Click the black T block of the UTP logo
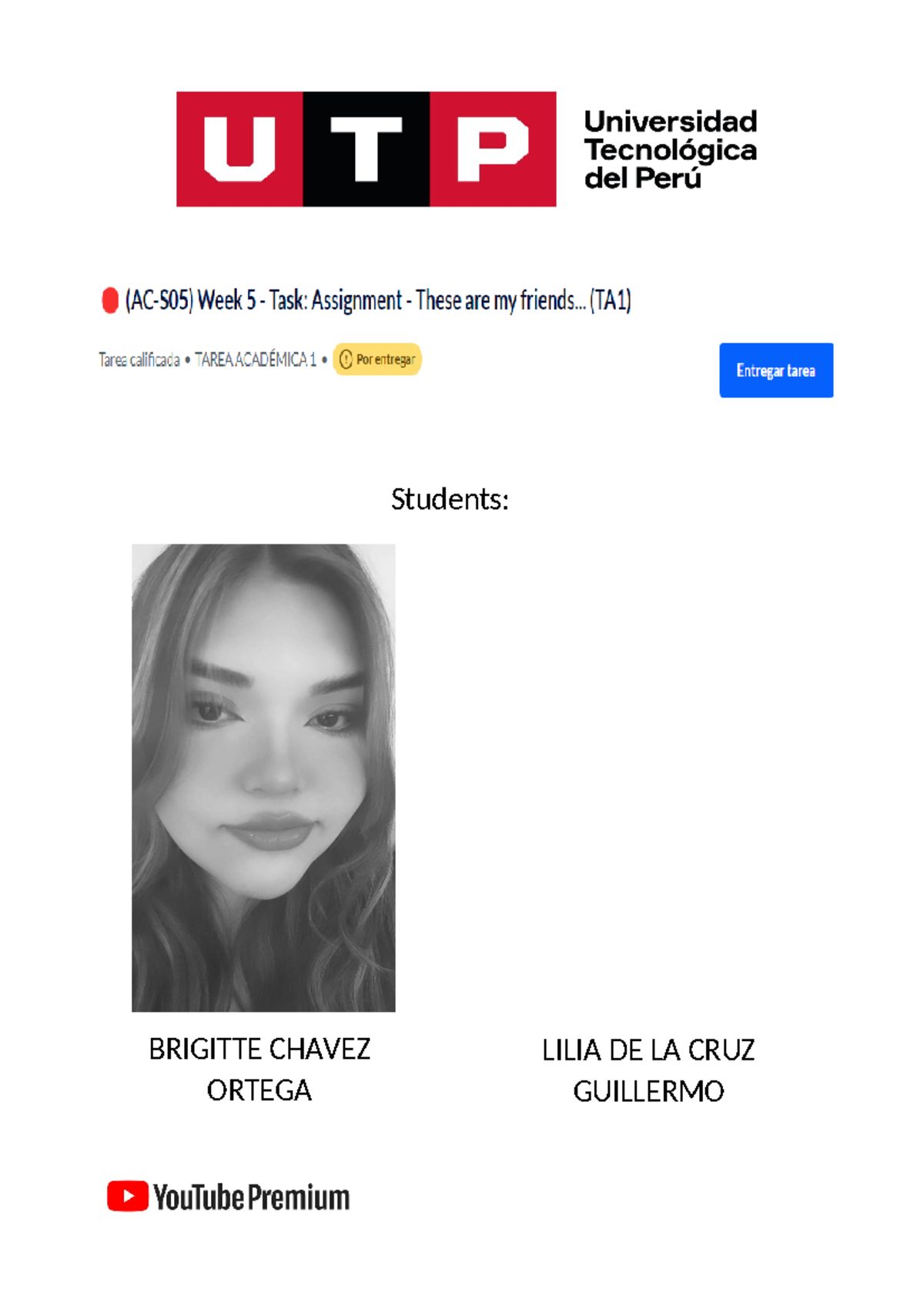This screenshot has width=924, height=1306. pyautogui.click(x=366, y=149)
